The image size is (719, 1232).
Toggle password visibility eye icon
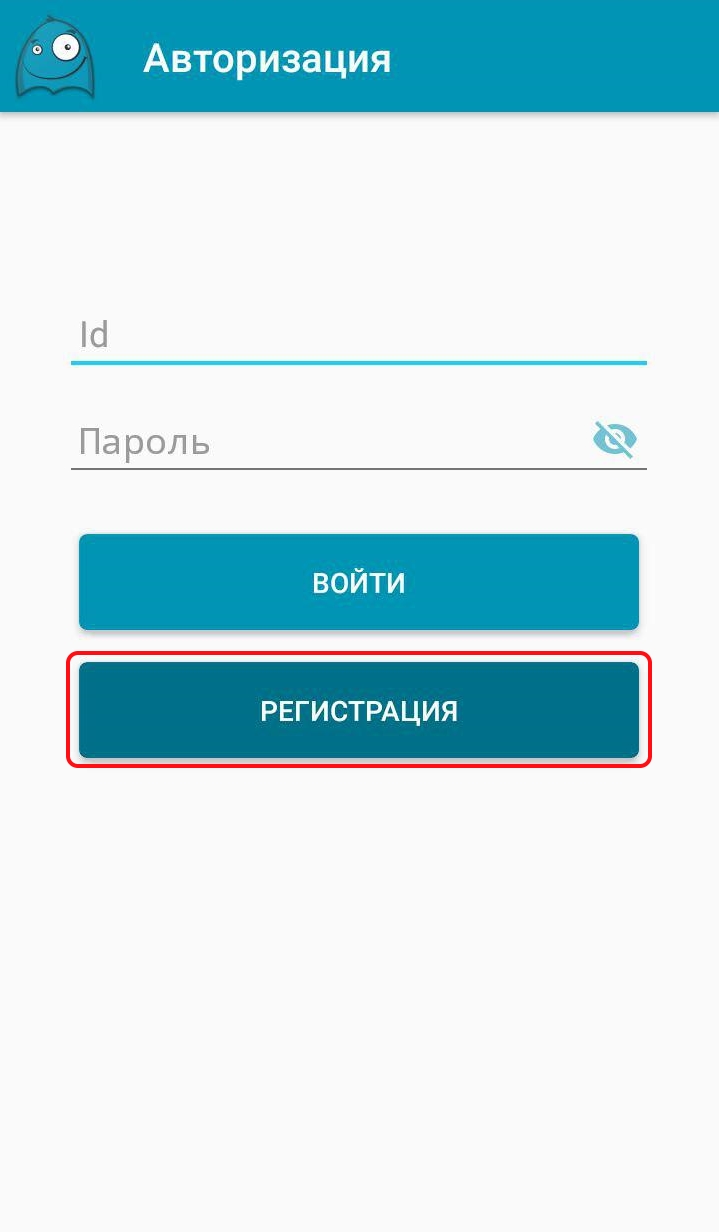[x=614, y=439]
